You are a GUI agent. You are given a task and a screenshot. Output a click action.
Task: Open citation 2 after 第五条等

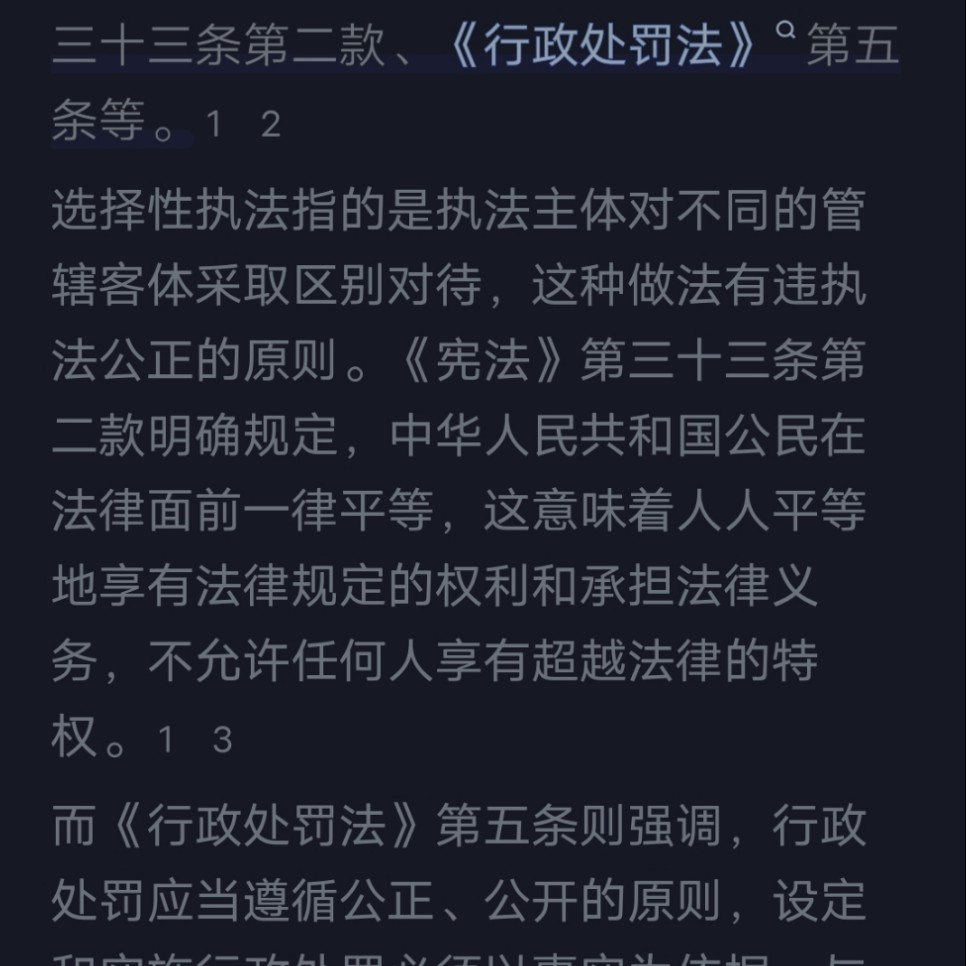(x=270, y=125)
